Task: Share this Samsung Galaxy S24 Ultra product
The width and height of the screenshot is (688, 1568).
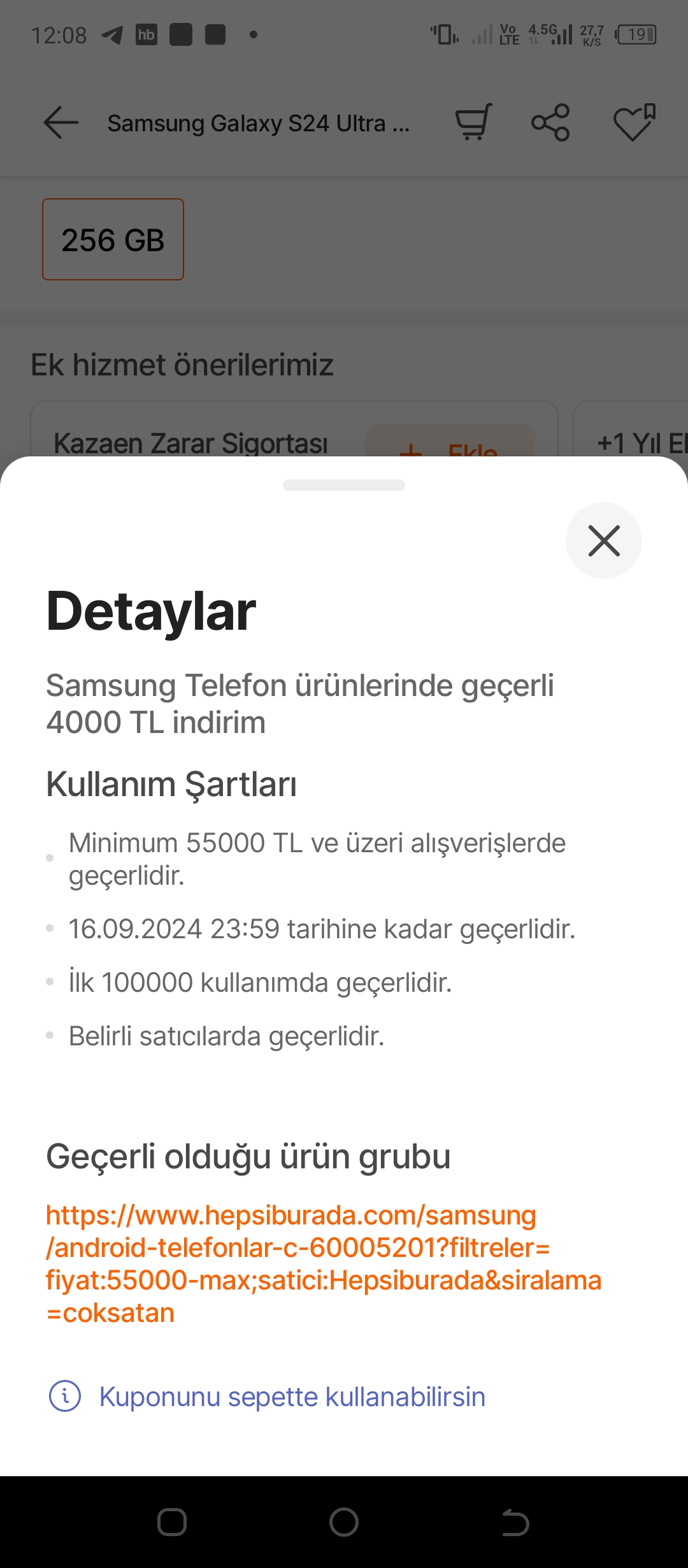Action: [x=550, y=122]
